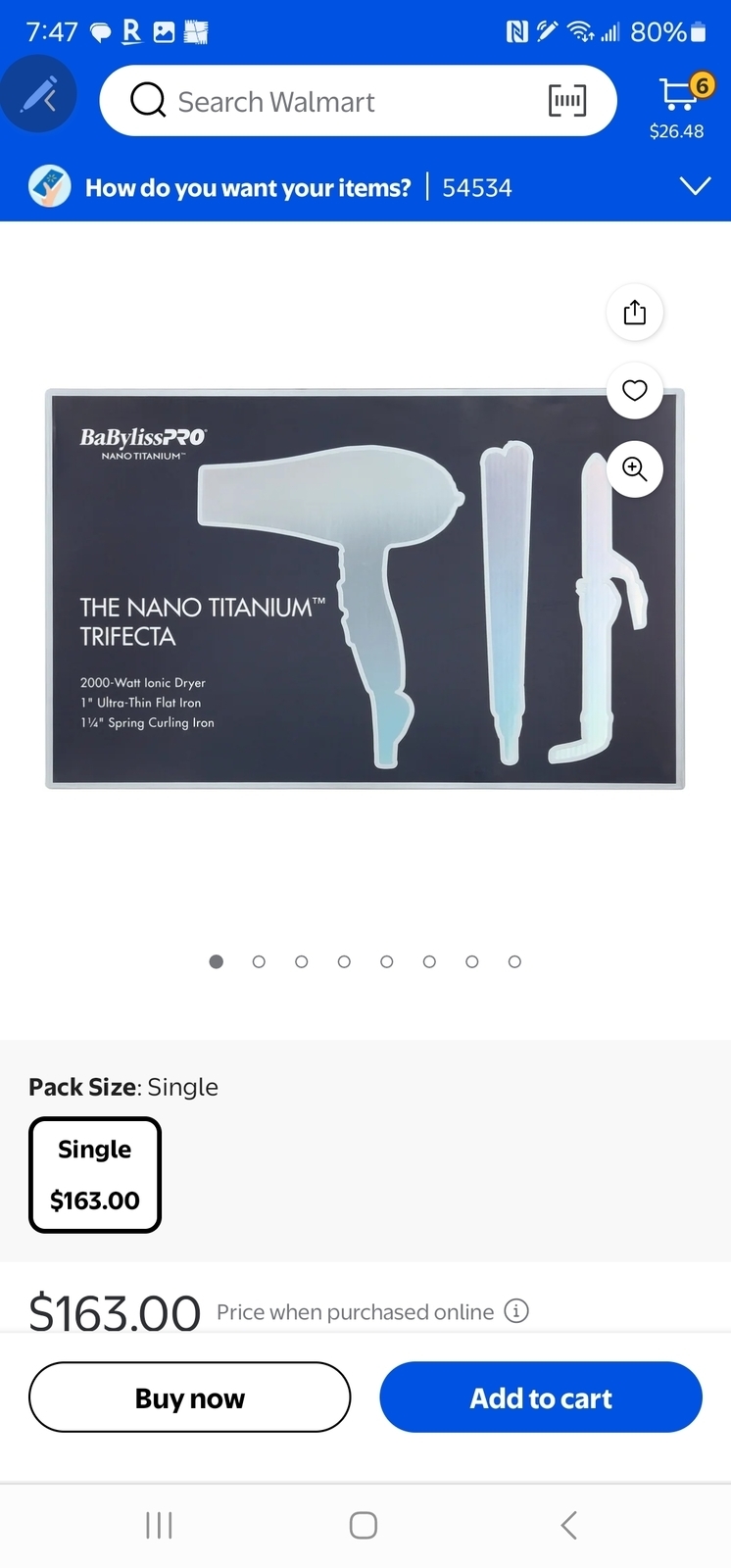Tap Buy now
Image resolution: width=731 pixels, height=1568 pixels.
(190, 1397)
